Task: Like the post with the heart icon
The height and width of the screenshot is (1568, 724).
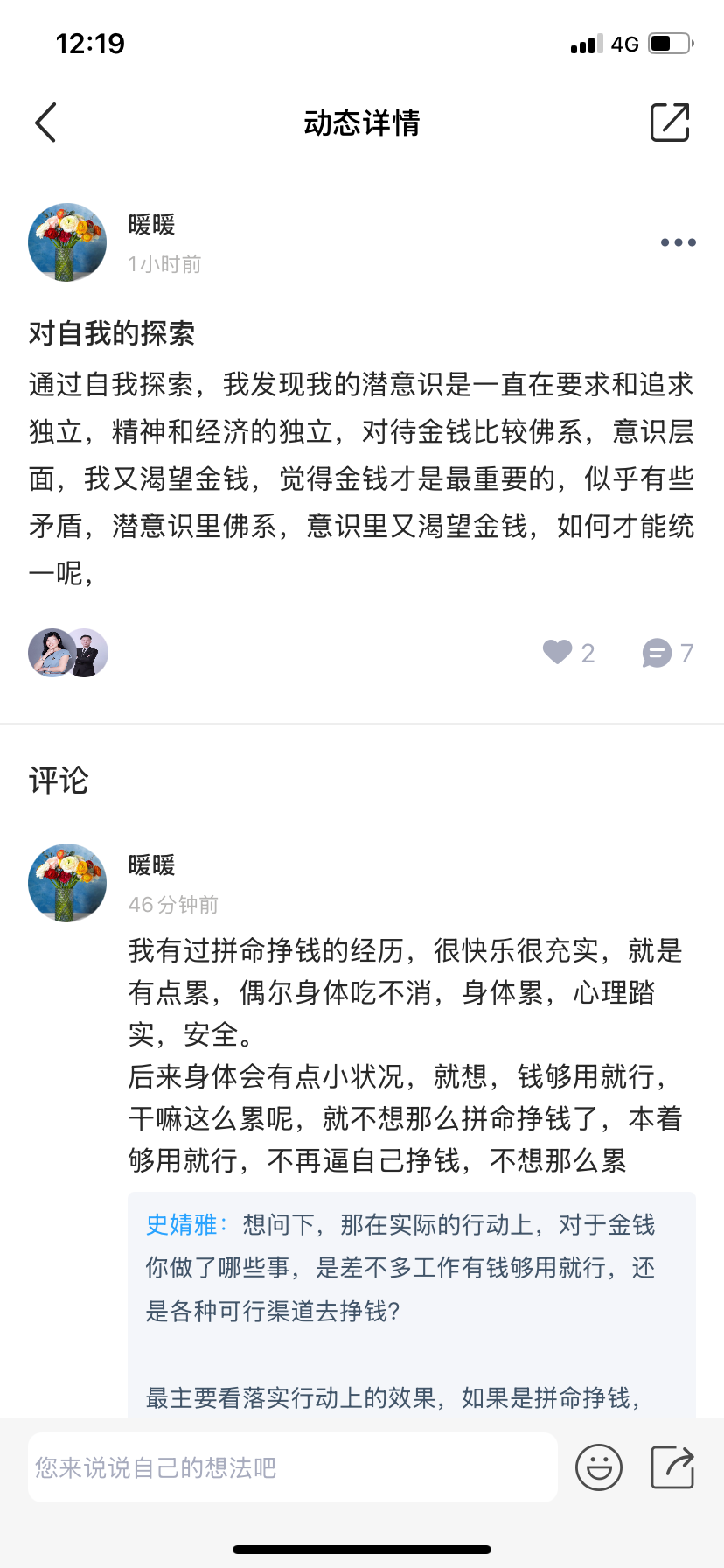Action: [x=558, y=652]
